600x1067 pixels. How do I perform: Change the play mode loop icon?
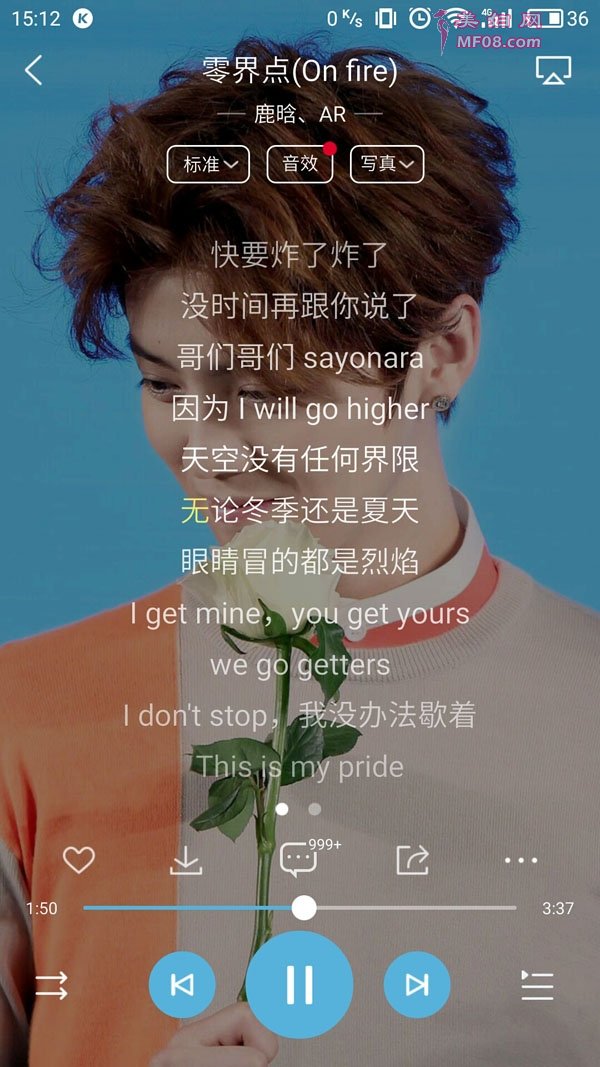52,986
